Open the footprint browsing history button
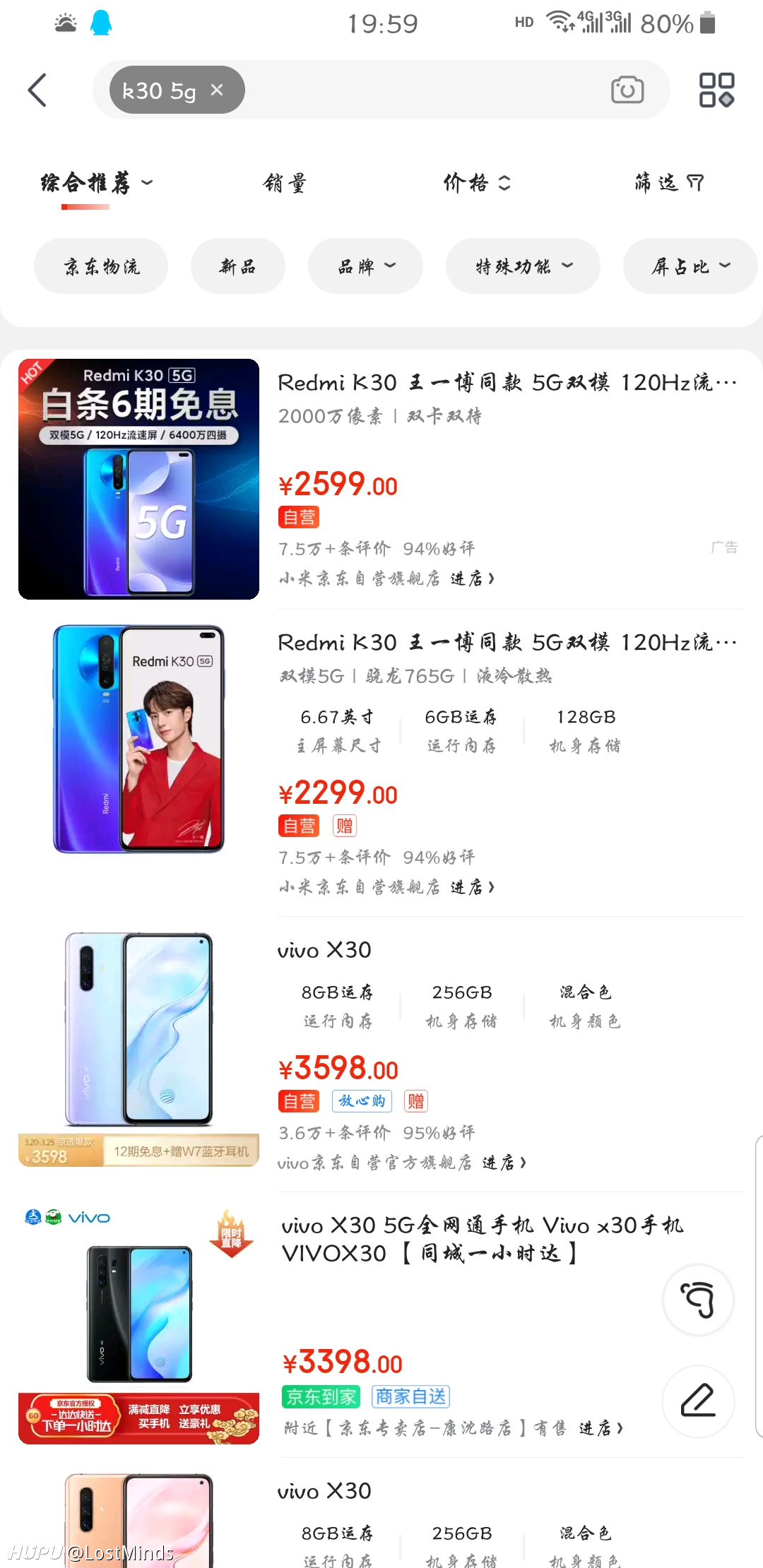The width and height of the screenshot is (763, 1568). click(x=698, y=1300)
